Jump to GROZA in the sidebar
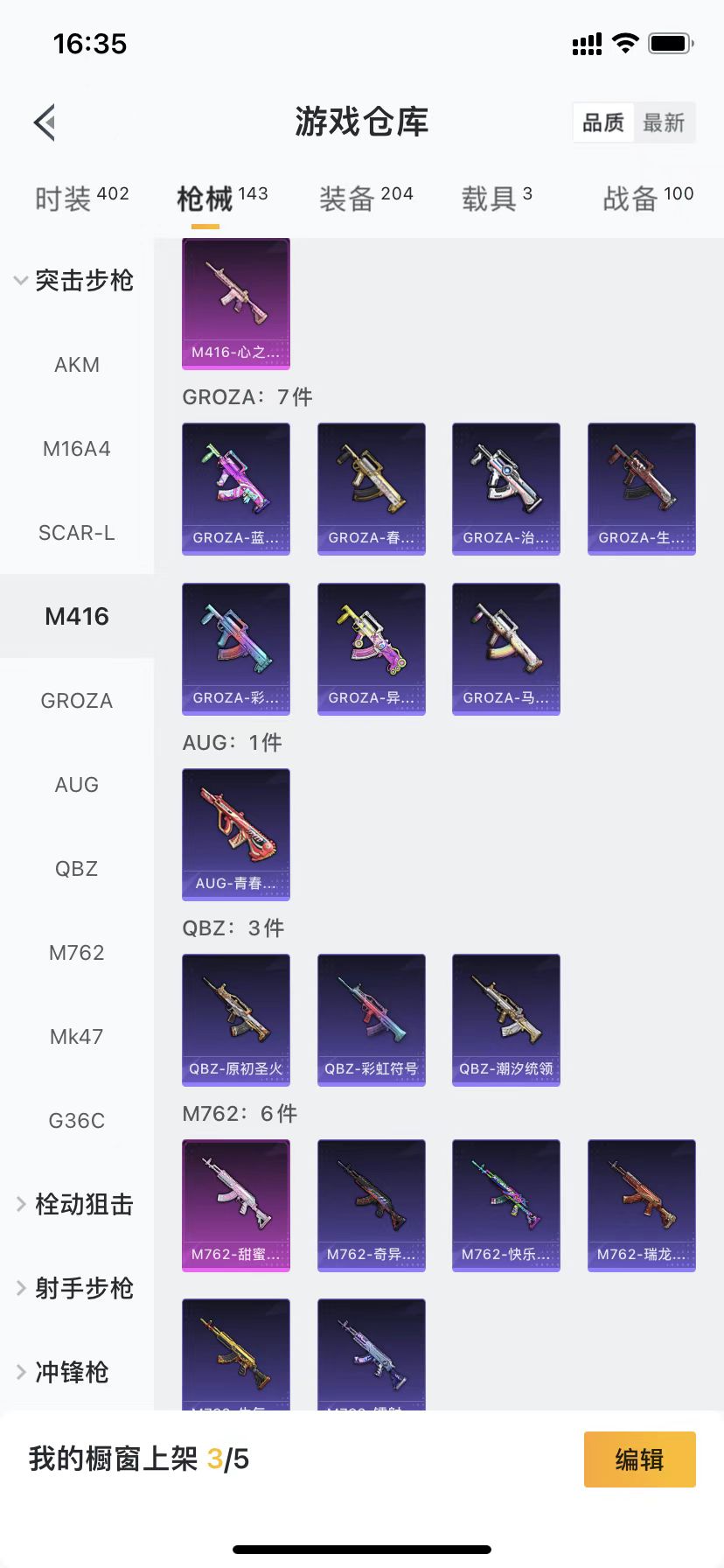The width and height of the screenshot is (724, 1568). pyautogui.click(x=77, y=701)
